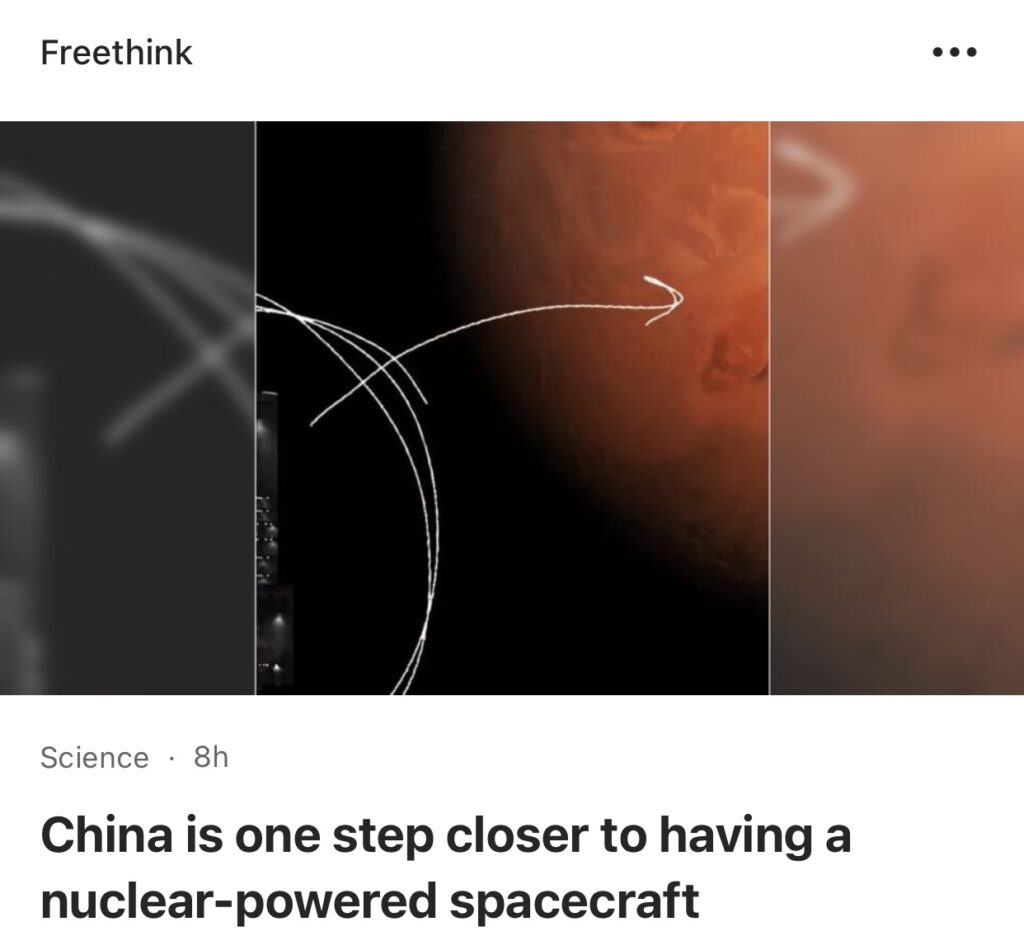Open Freethink publisher page
This screenshot has height=950, width=1024.
tap(116, 52)
